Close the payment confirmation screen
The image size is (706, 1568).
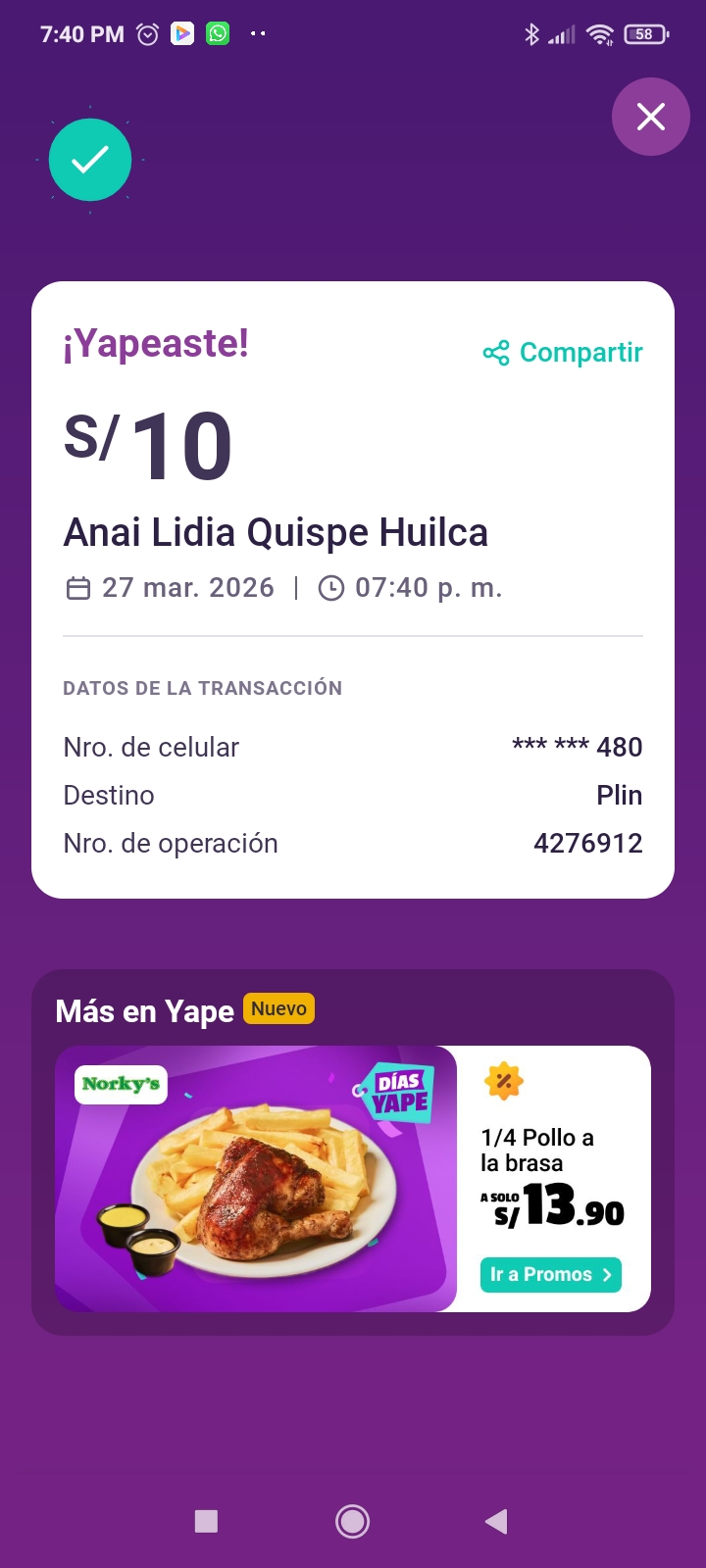pos(650,117)
